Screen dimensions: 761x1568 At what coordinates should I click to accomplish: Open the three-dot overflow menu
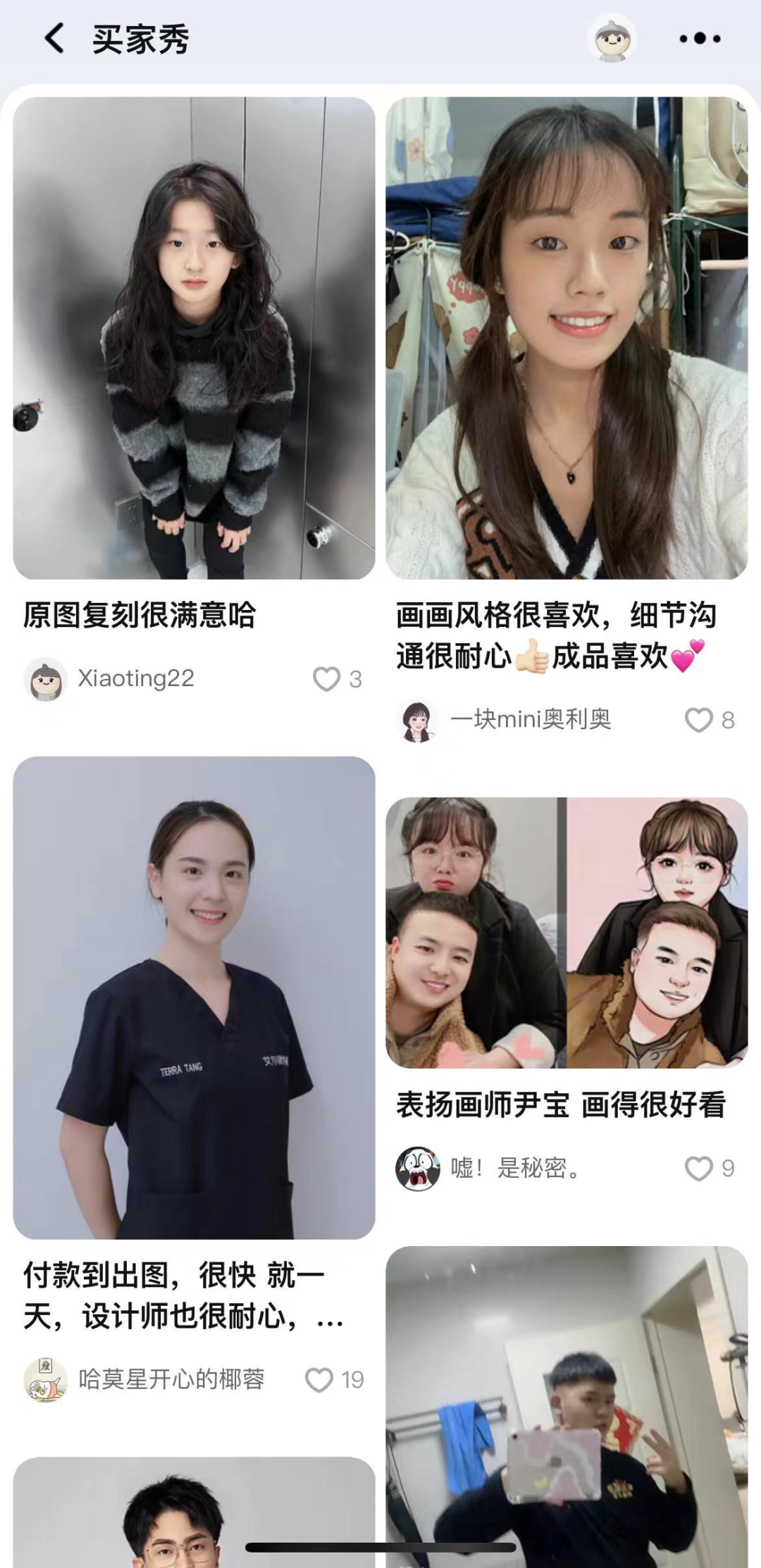pyautogui.click(x=699, y=39)
